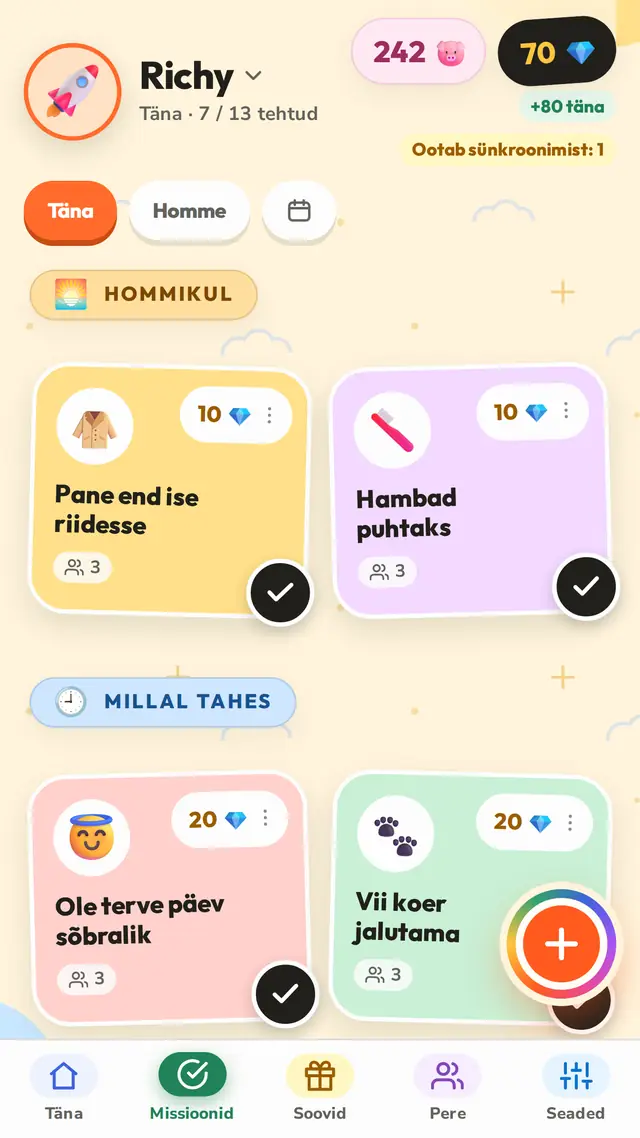This screenshot has height=1138, width=640.
Task: Open the Seaded settings tab
Action: click(575, 1087)
